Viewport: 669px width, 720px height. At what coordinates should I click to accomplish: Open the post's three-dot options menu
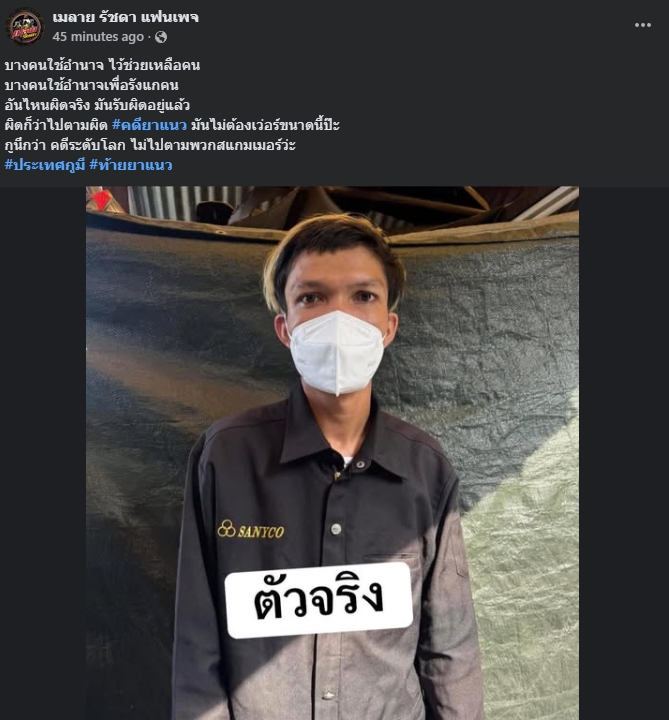click(643, 25)
